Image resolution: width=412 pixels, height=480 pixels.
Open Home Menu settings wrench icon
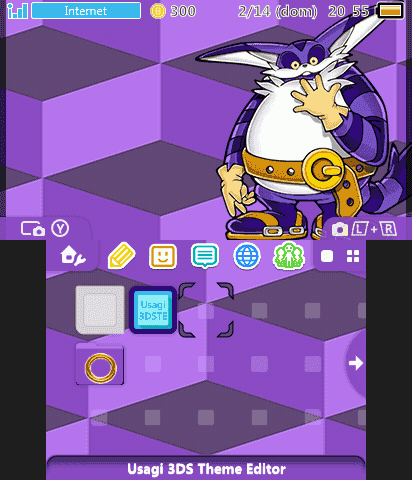click(73, 256)
